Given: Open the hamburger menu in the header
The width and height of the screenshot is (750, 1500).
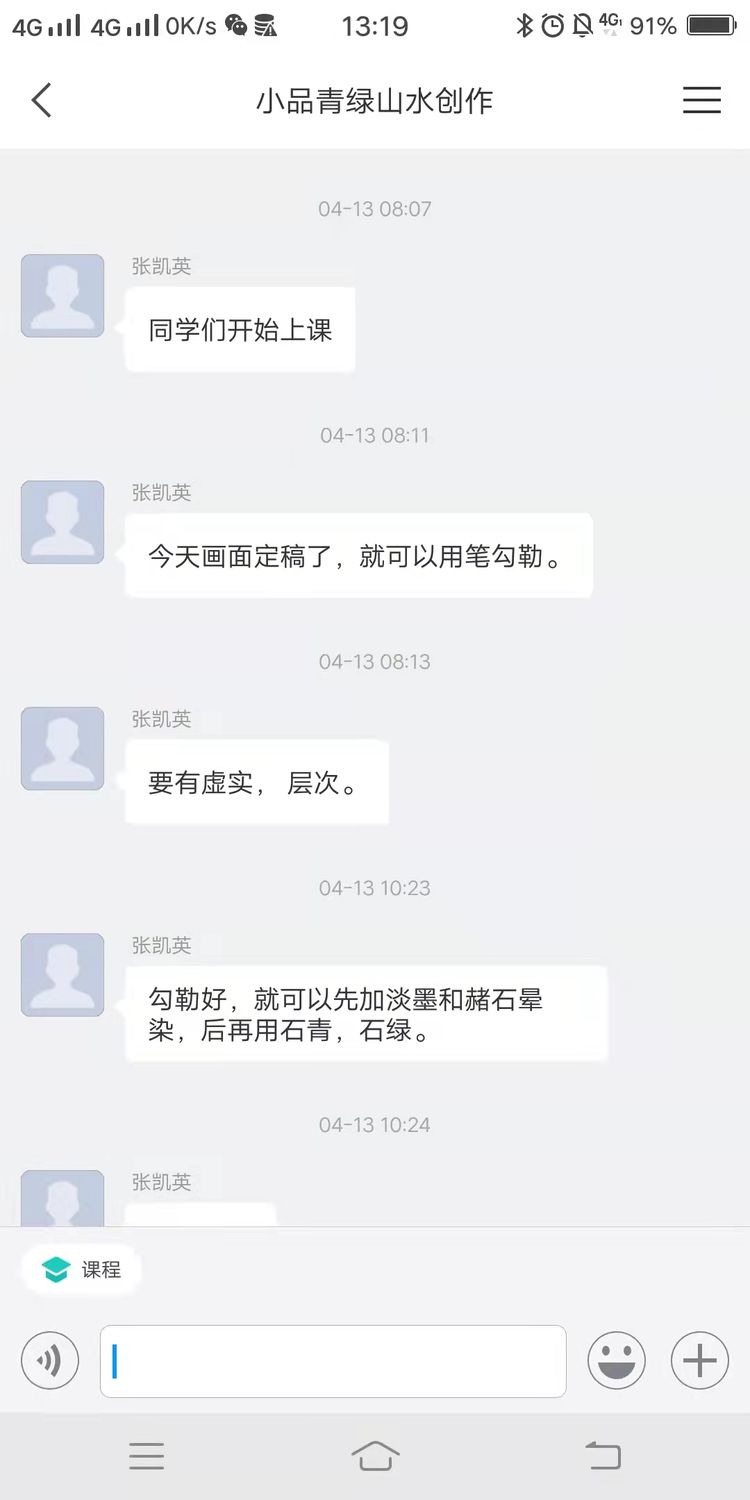Looking at the screenshot, I should tap(701, 100).
